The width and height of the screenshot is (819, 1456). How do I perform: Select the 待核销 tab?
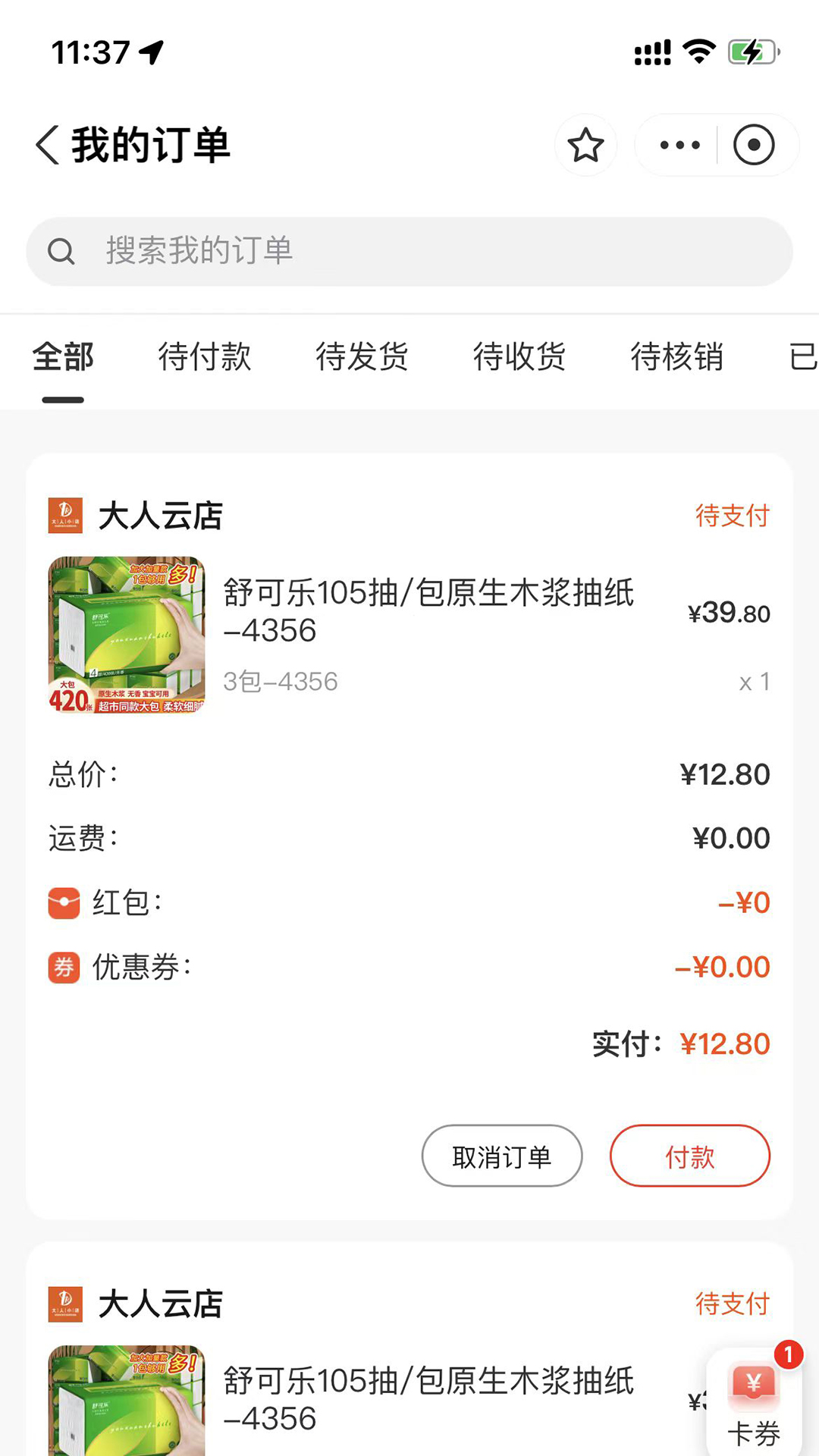(676, 356)
